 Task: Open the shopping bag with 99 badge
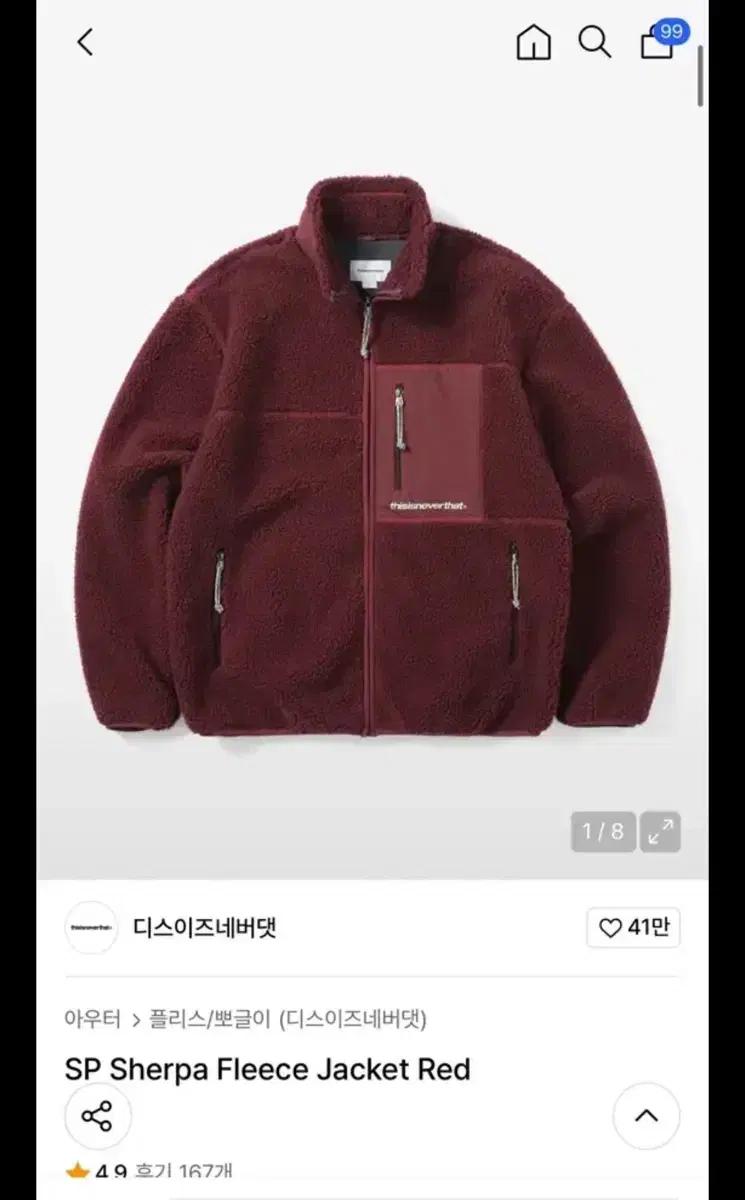coord(657,46)
